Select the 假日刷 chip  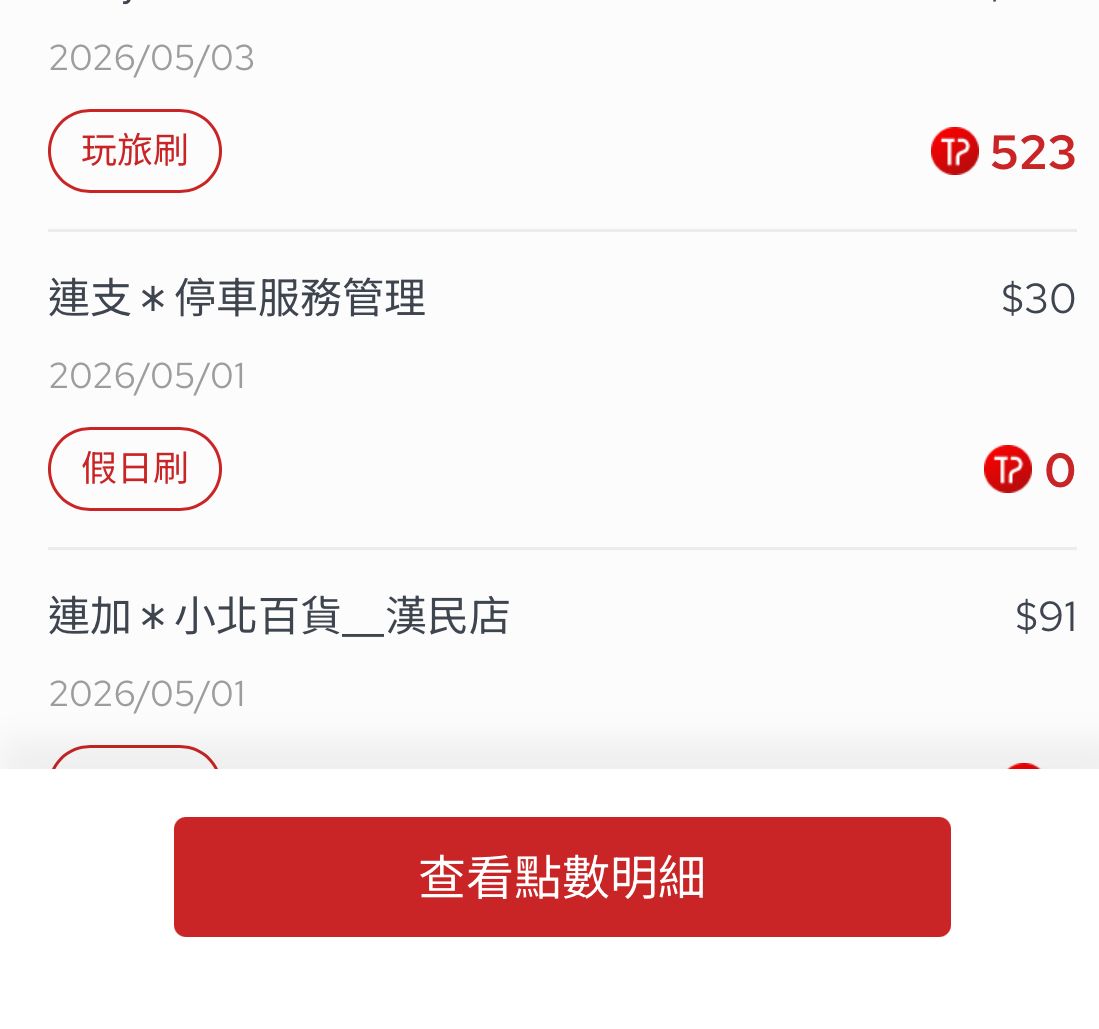pyautogui.click(x=135, y=468)
